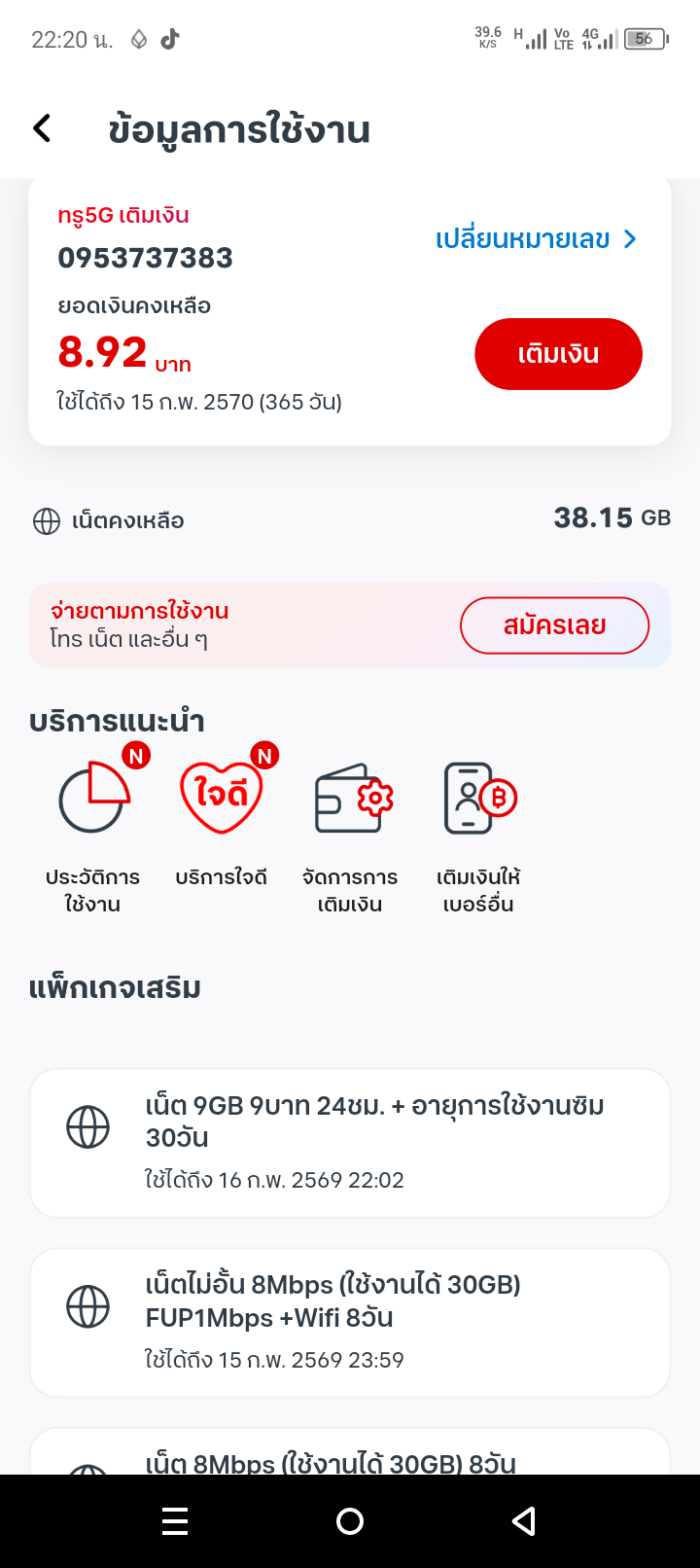The height and width of the screenshot is (1568, 700).
Task: Open the เน็ตไม่อั้น 8Mbps +Wifi 8วัน package
Action: point(350,1323)
